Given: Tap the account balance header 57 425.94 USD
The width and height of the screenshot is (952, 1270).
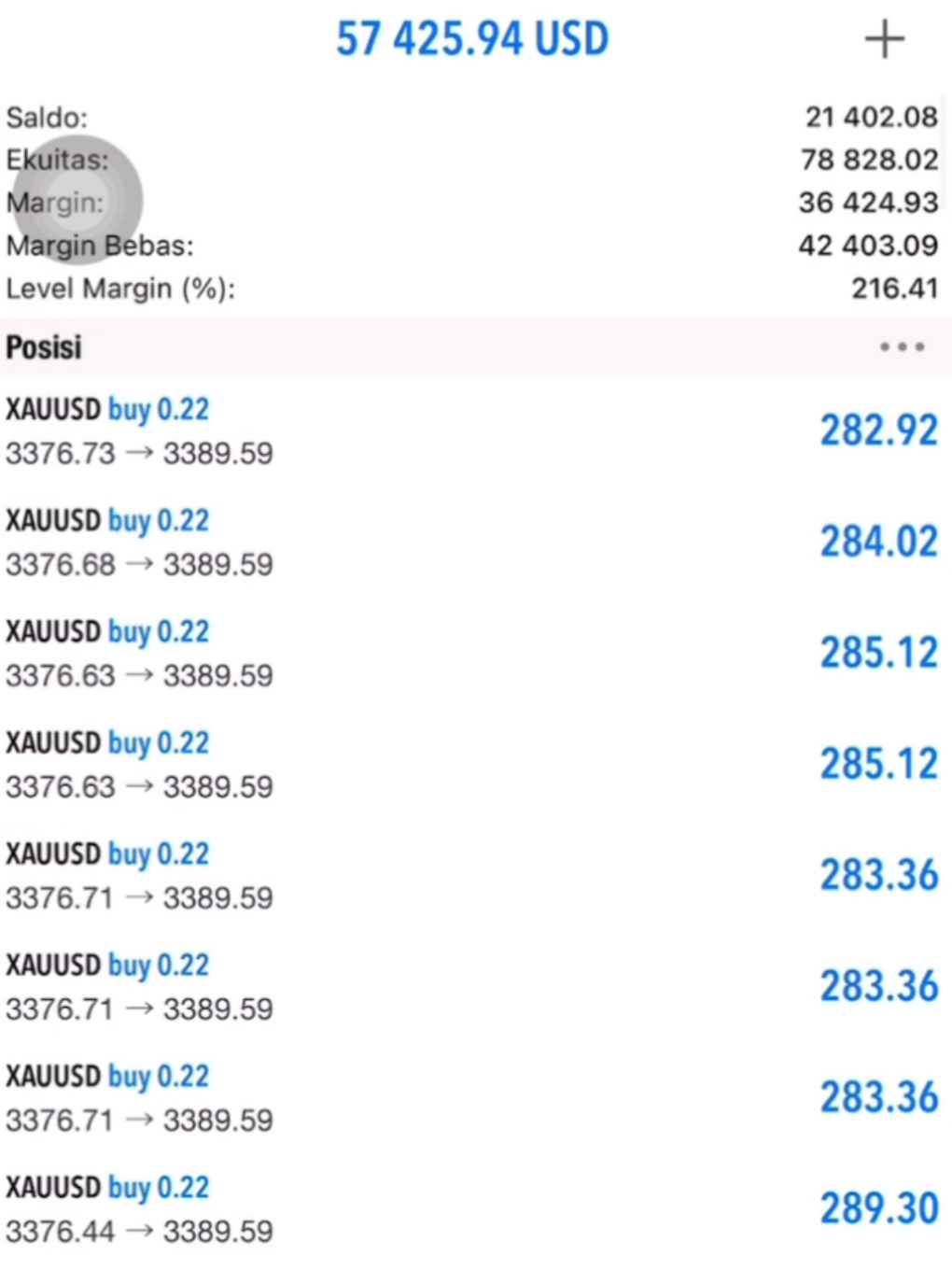Looking at the screenshot, I should (472, 38).
